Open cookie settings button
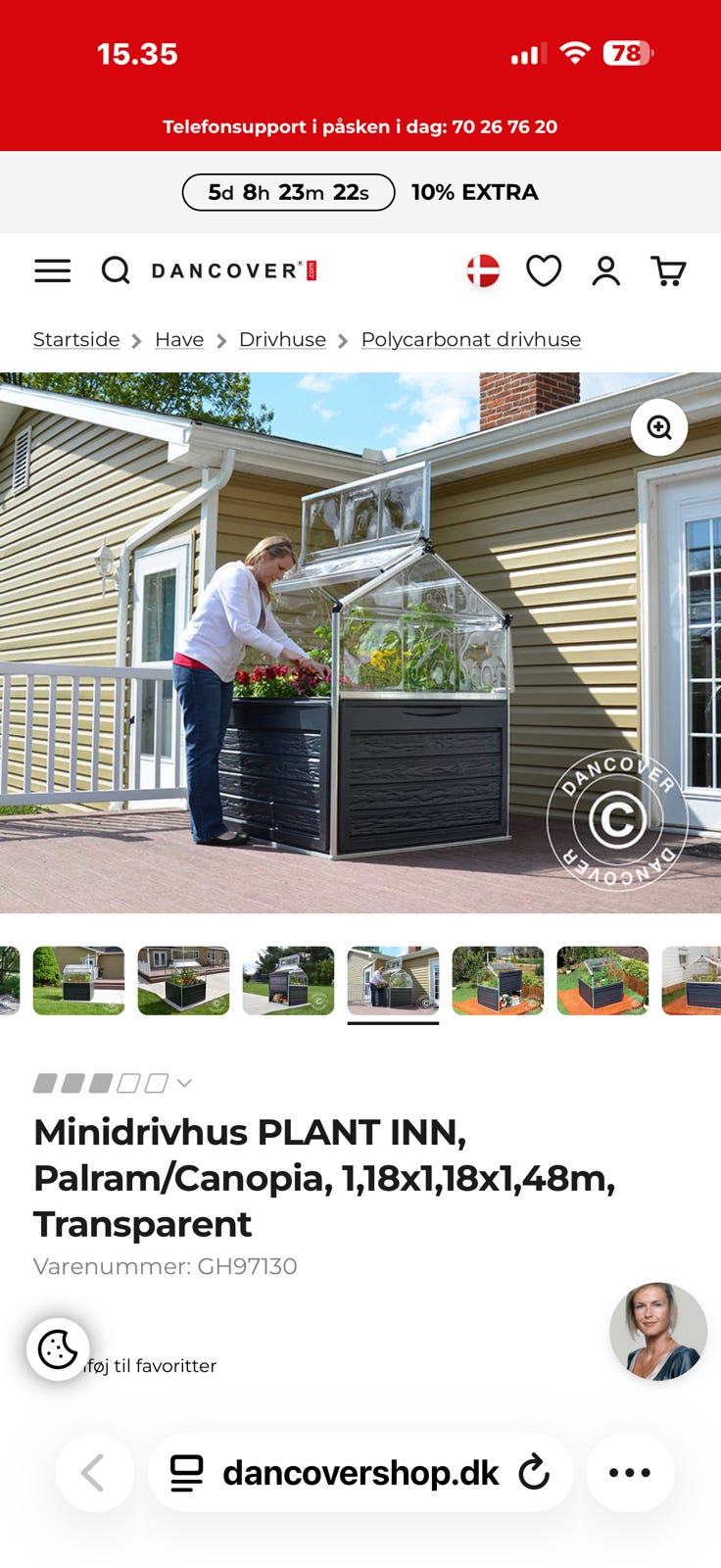Image resolution: width=721 pixels, height=1568 pixels. coord(58,1349)
